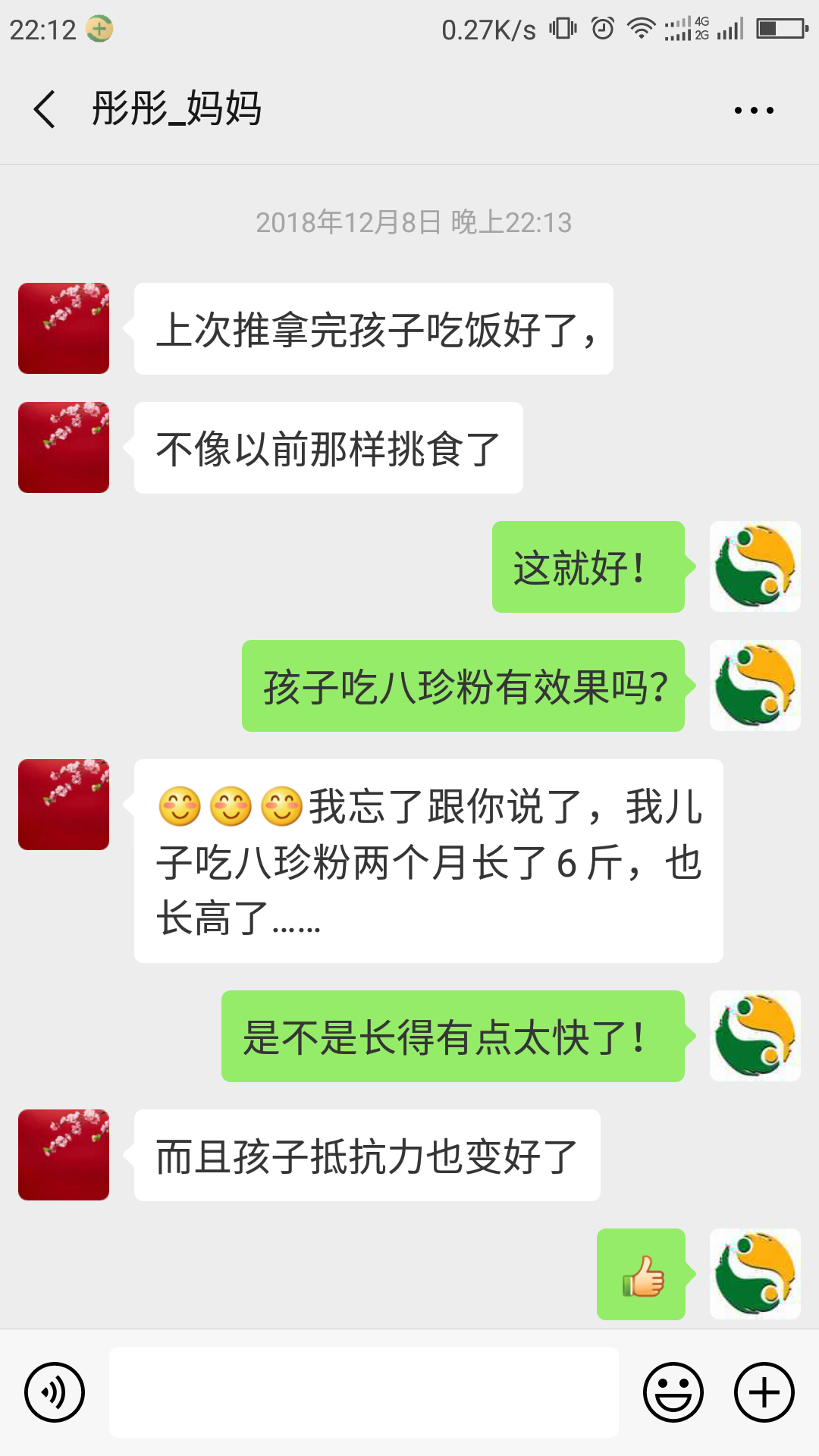Open chat options three-dot menu
This screenshot has height=1456, width=819.
point(754,111)
